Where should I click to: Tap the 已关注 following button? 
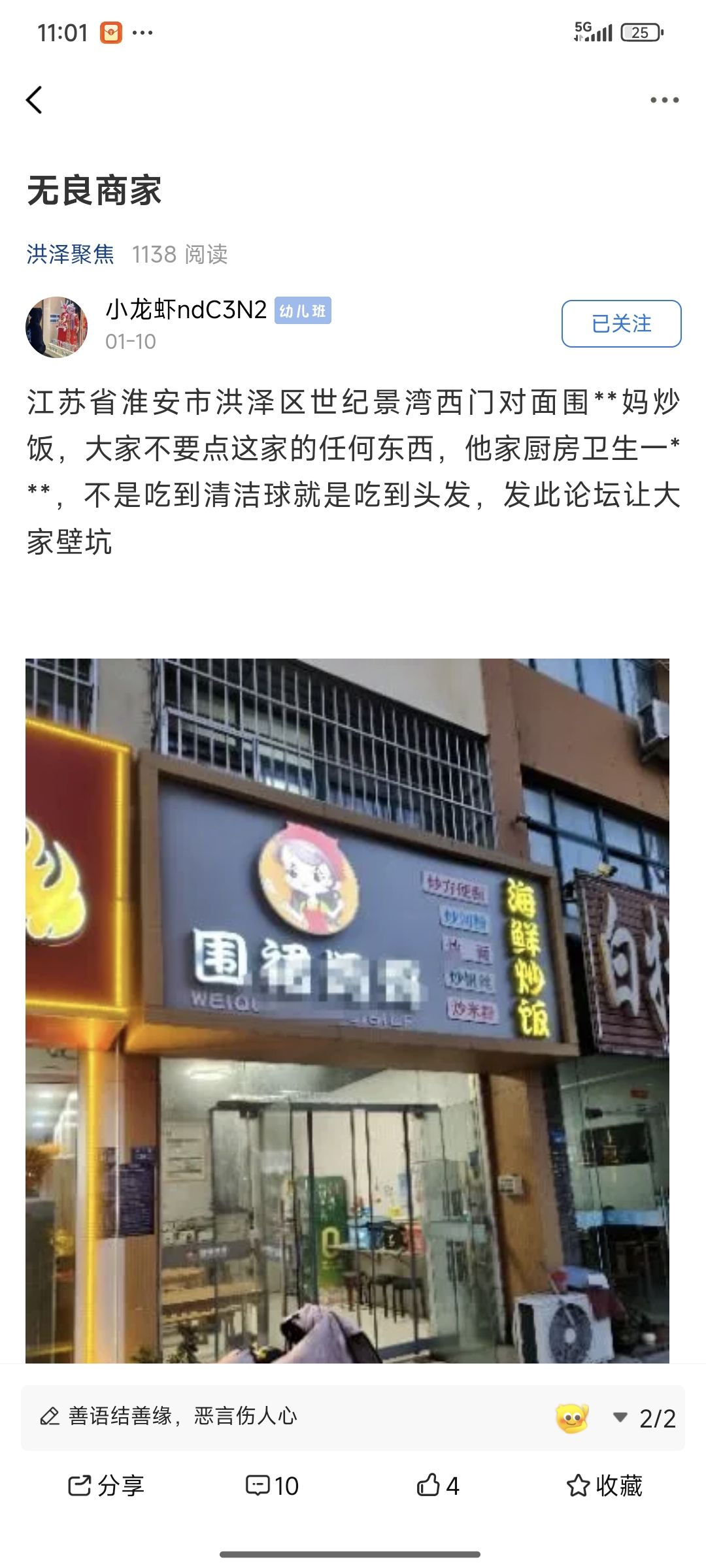(x=621, y=323)
